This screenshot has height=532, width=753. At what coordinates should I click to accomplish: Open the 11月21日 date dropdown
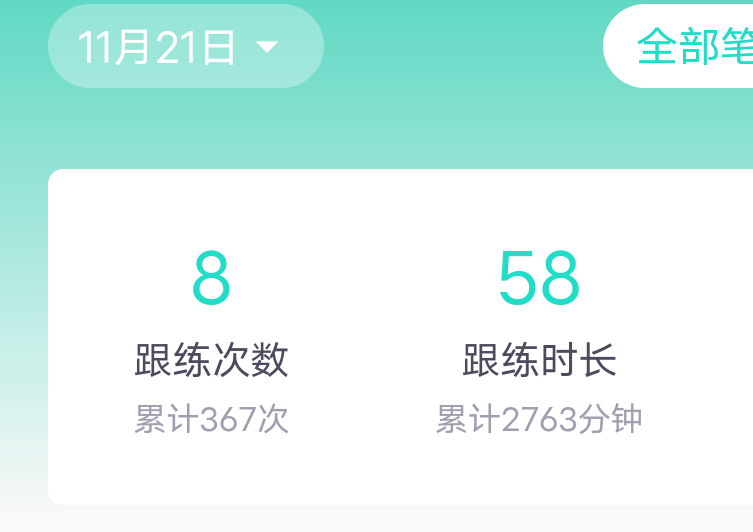coord(185,47)
